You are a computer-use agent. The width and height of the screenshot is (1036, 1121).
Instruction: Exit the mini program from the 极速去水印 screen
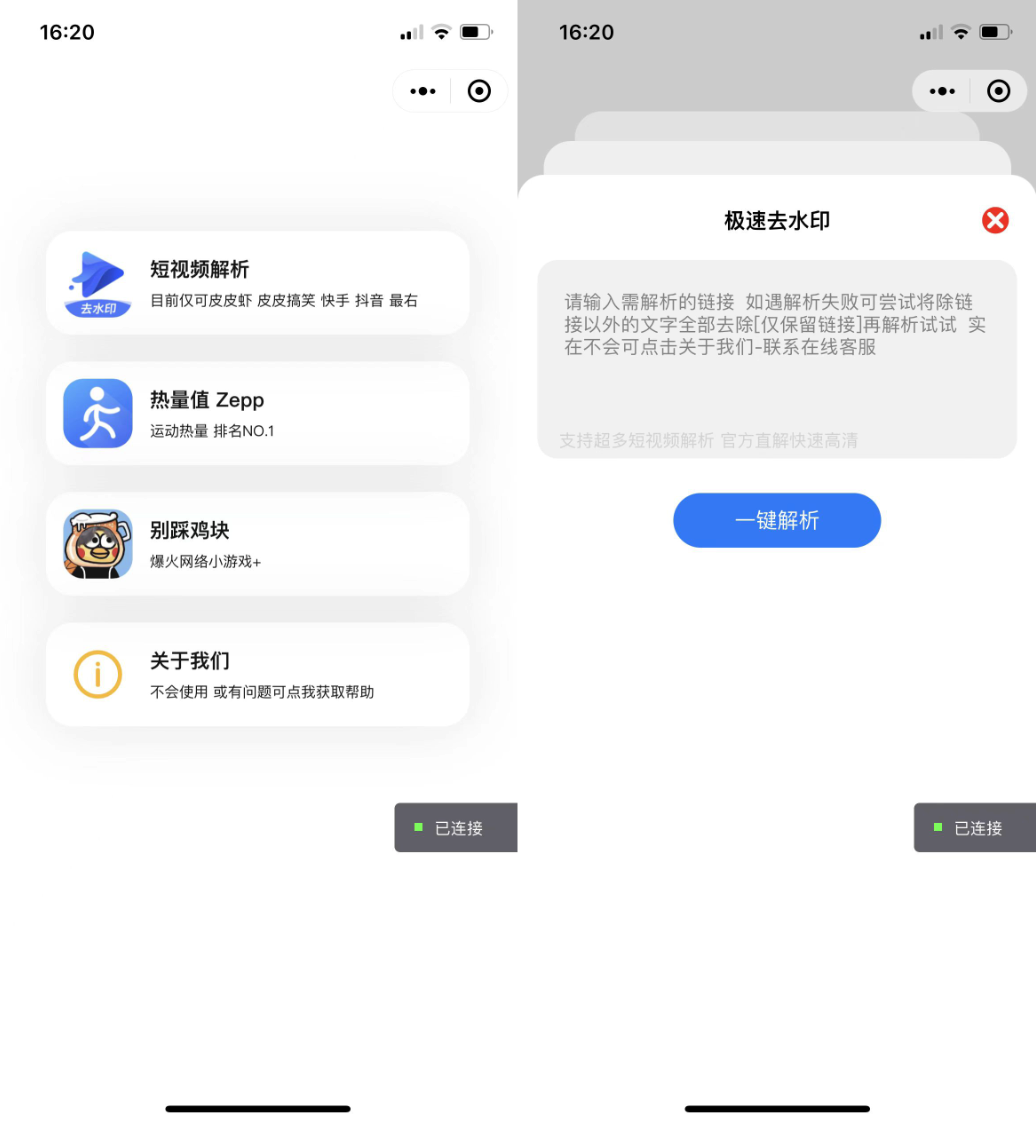coord(998,91)
